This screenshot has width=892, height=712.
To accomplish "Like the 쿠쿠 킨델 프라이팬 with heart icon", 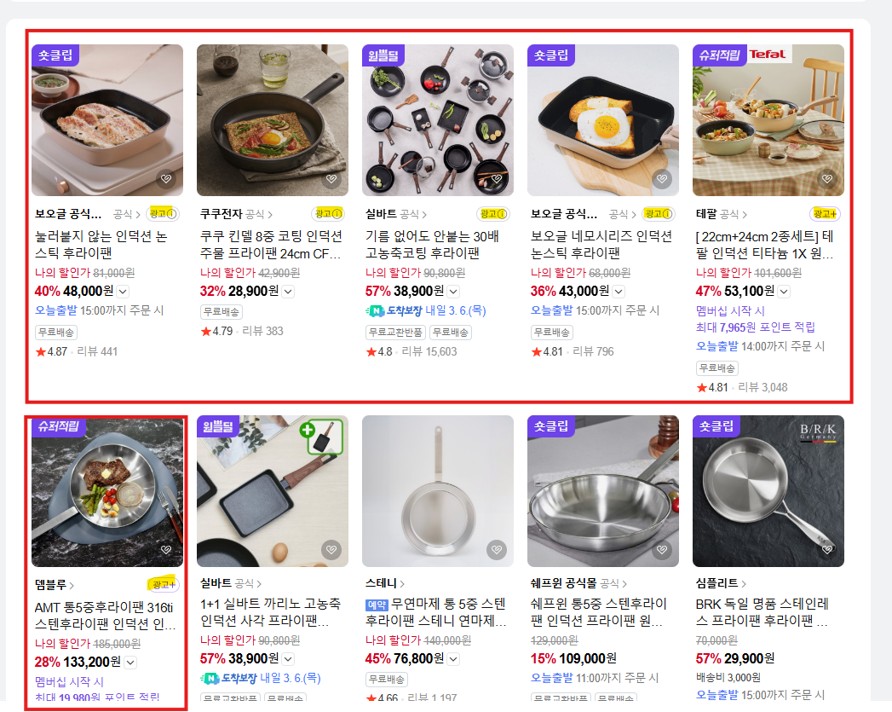I will pyautogui.click(x=331, y=179).
